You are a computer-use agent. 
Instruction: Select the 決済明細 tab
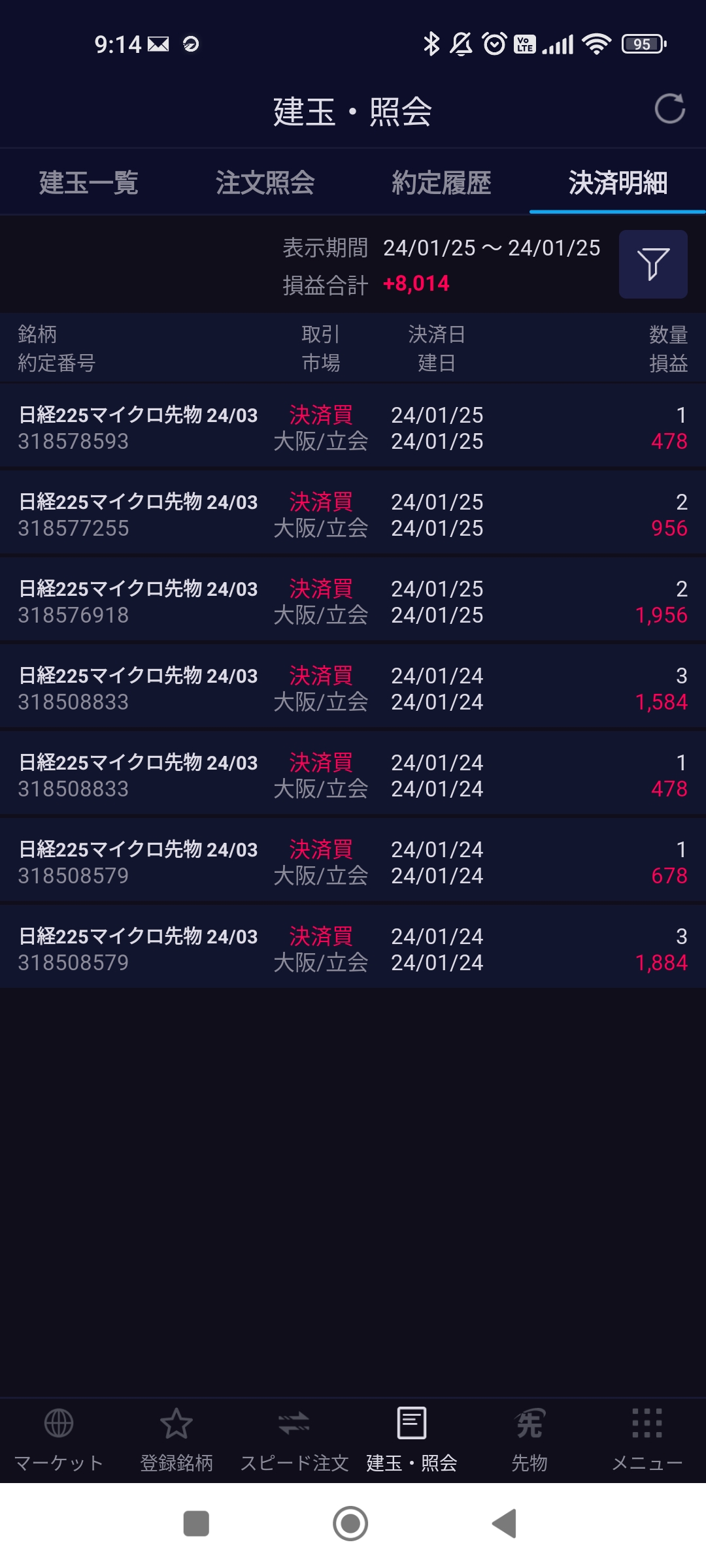tap(617, 182)
